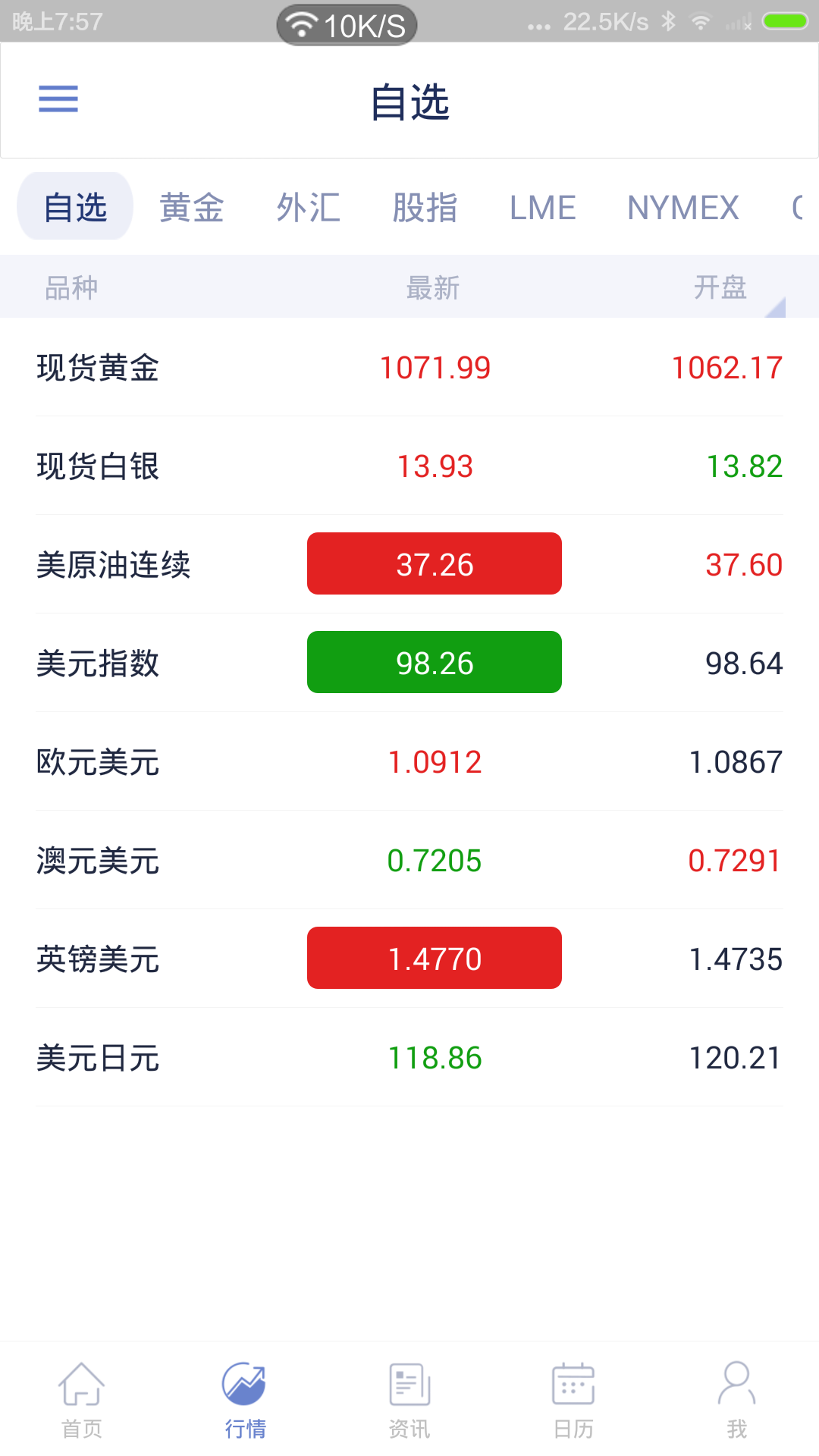Open the 美元指数 row
Screen dimensions: 819x1456
pyautogui.click(x=409, y=664)
